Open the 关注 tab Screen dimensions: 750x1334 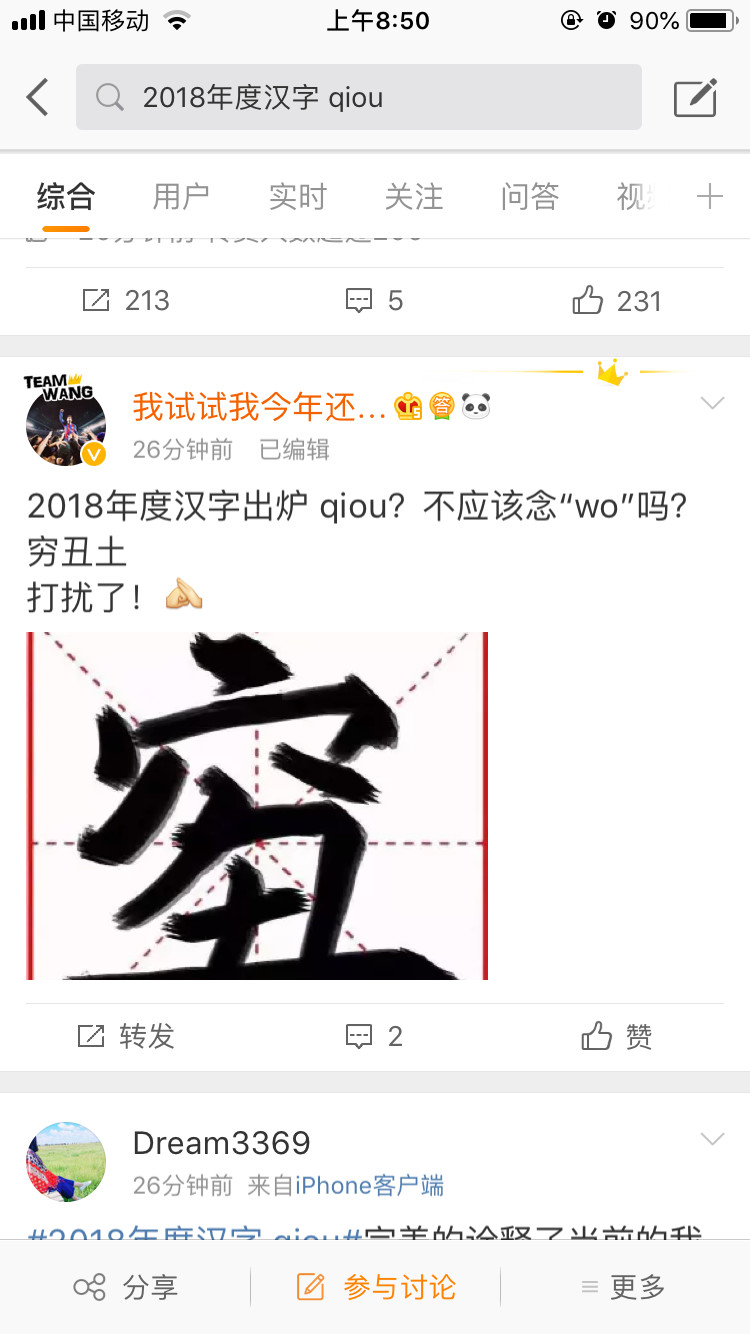click(x=413, y=197)
